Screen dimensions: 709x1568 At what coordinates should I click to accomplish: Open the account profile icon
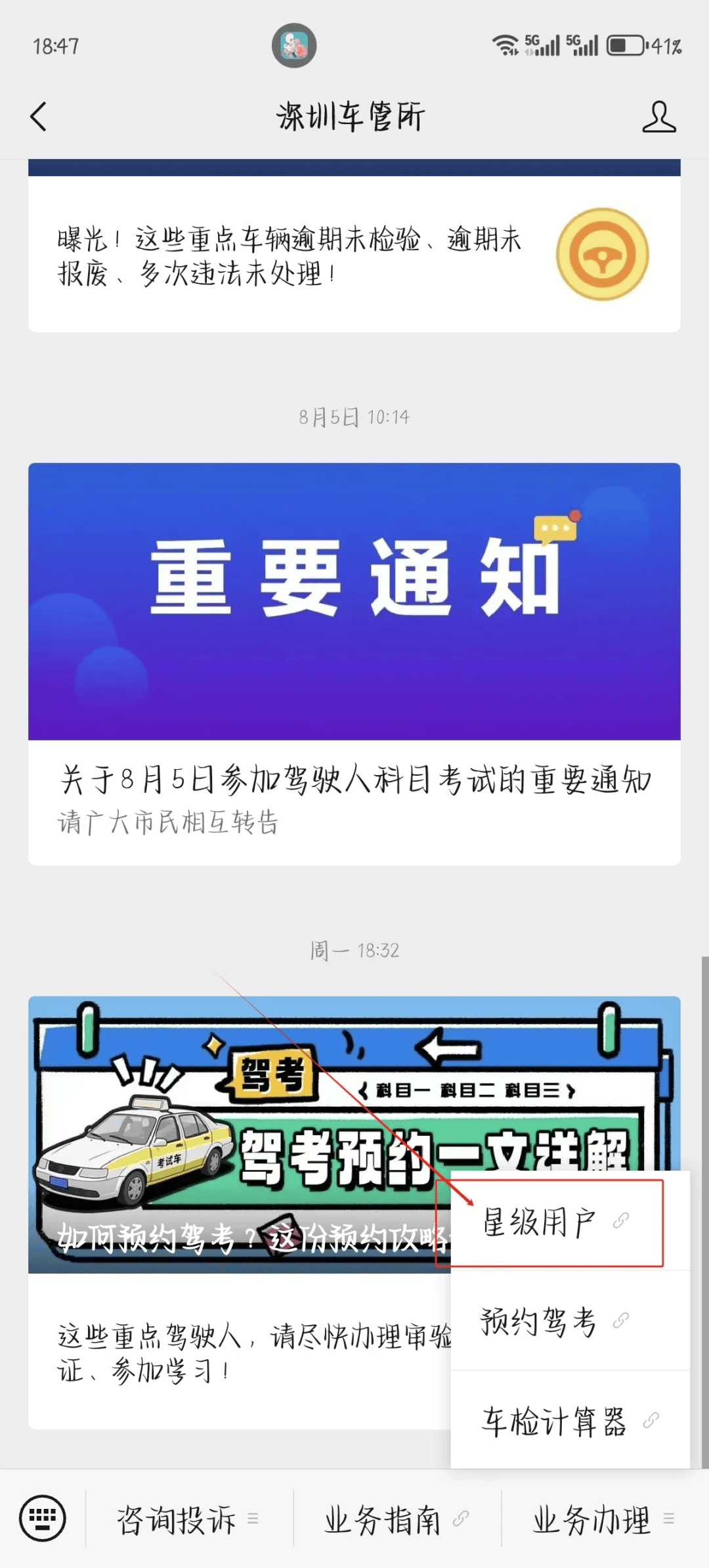tap(658, 117)
